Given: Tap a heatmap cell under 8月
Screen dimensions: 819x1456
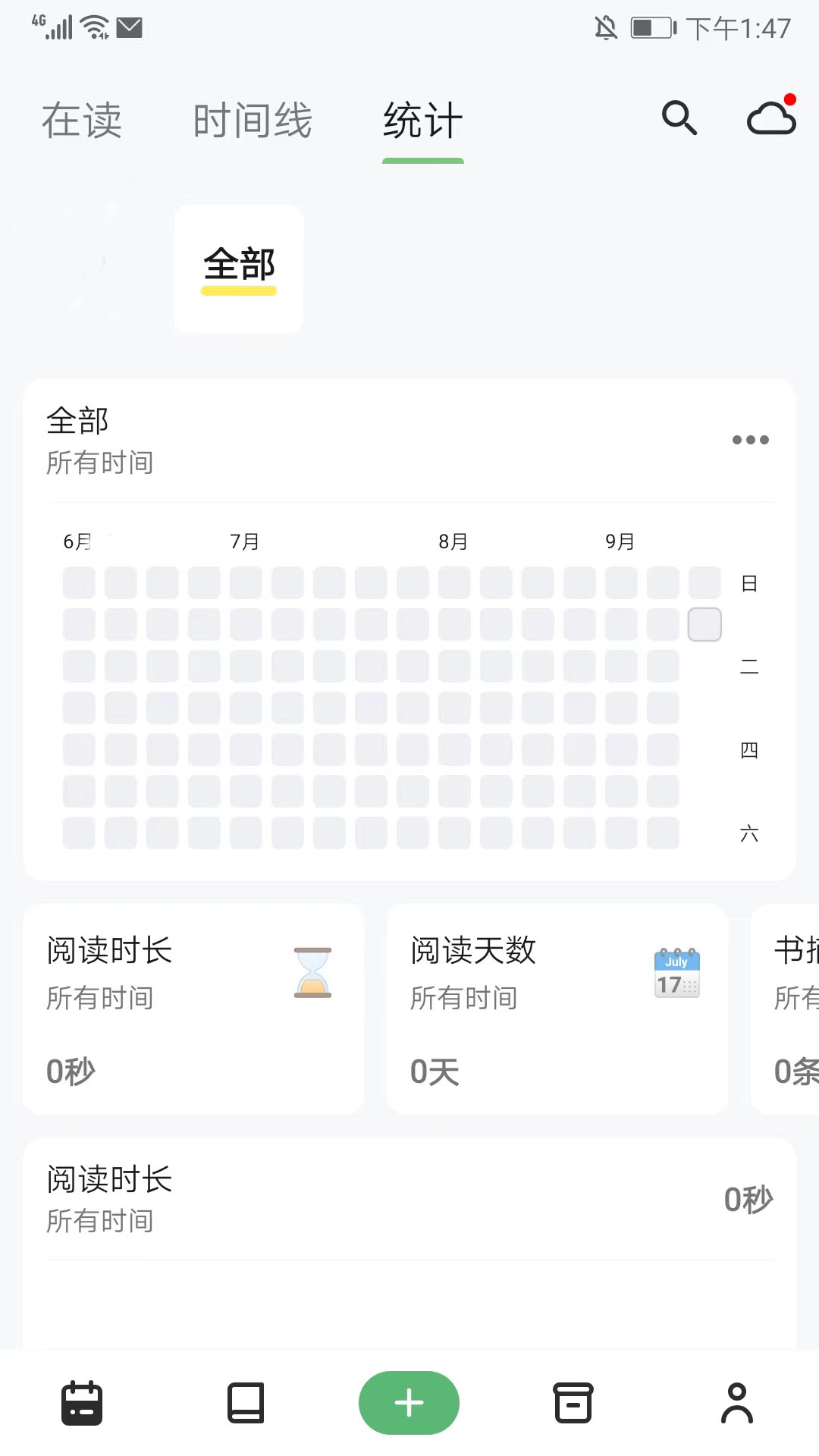Looking at the screenshot, I should point(454,582).
